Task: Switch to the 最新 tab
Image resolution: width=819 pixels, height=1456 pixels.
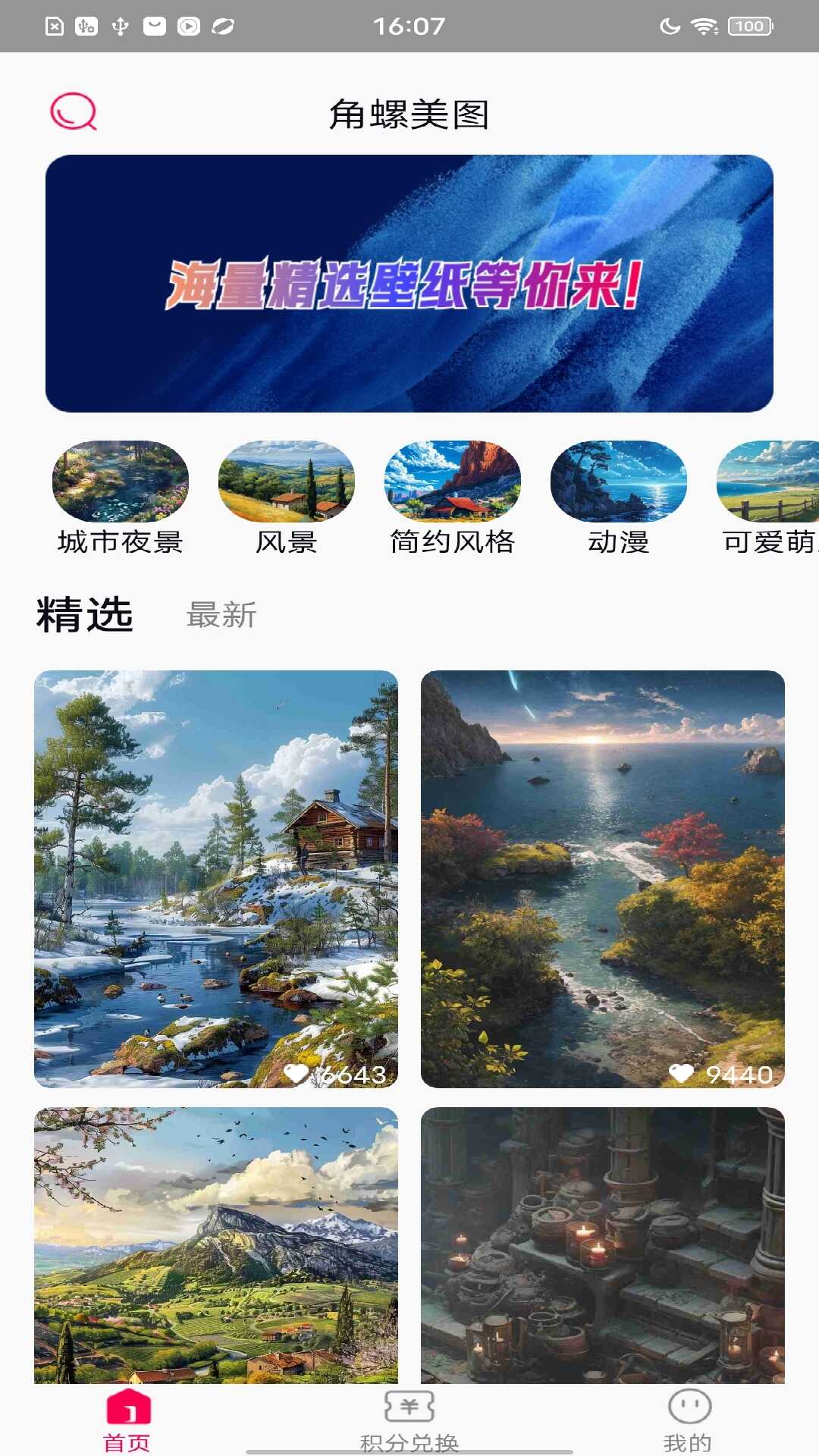Action: [220, 616]
